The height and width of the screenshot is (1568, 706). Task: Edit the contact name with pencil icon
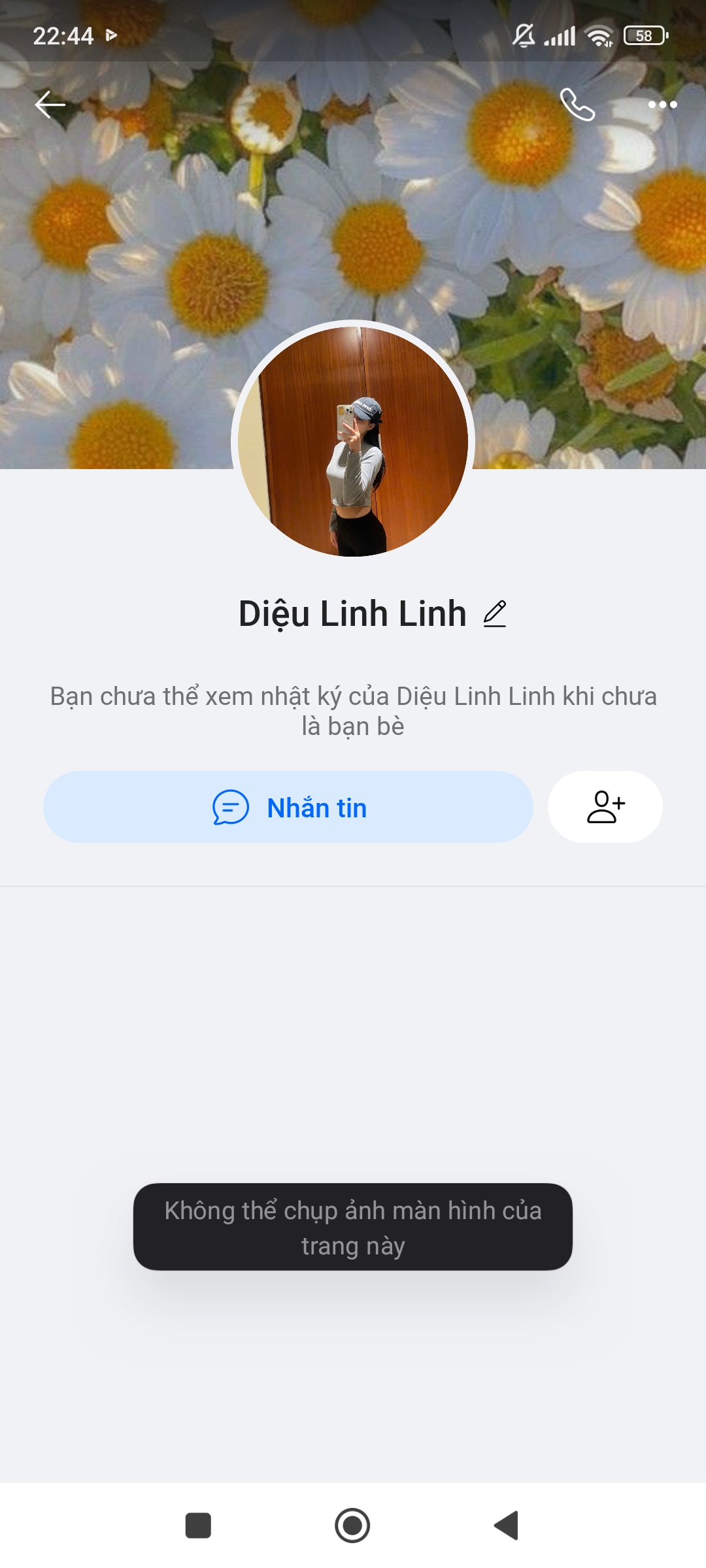[495, 614]
